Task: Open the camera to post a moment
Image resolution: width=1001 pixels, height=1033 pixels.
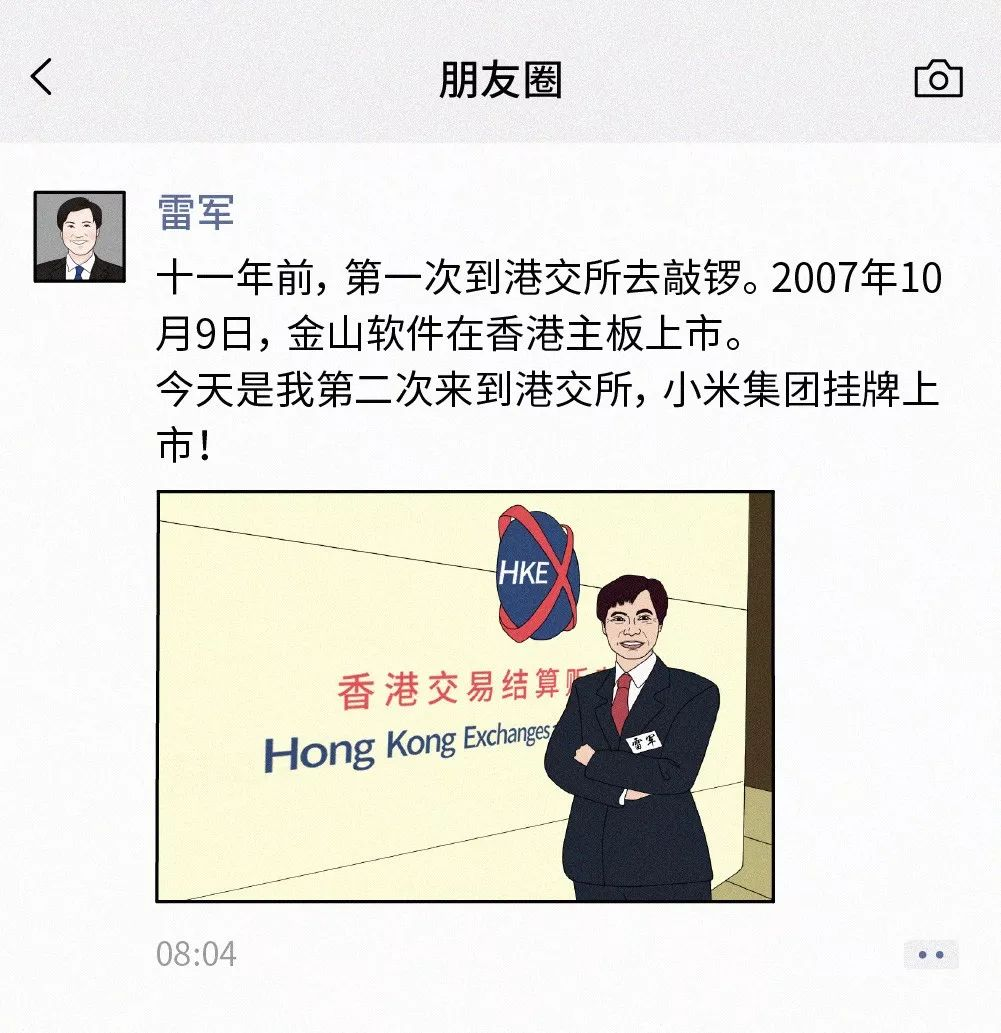Action: [938, 78]
